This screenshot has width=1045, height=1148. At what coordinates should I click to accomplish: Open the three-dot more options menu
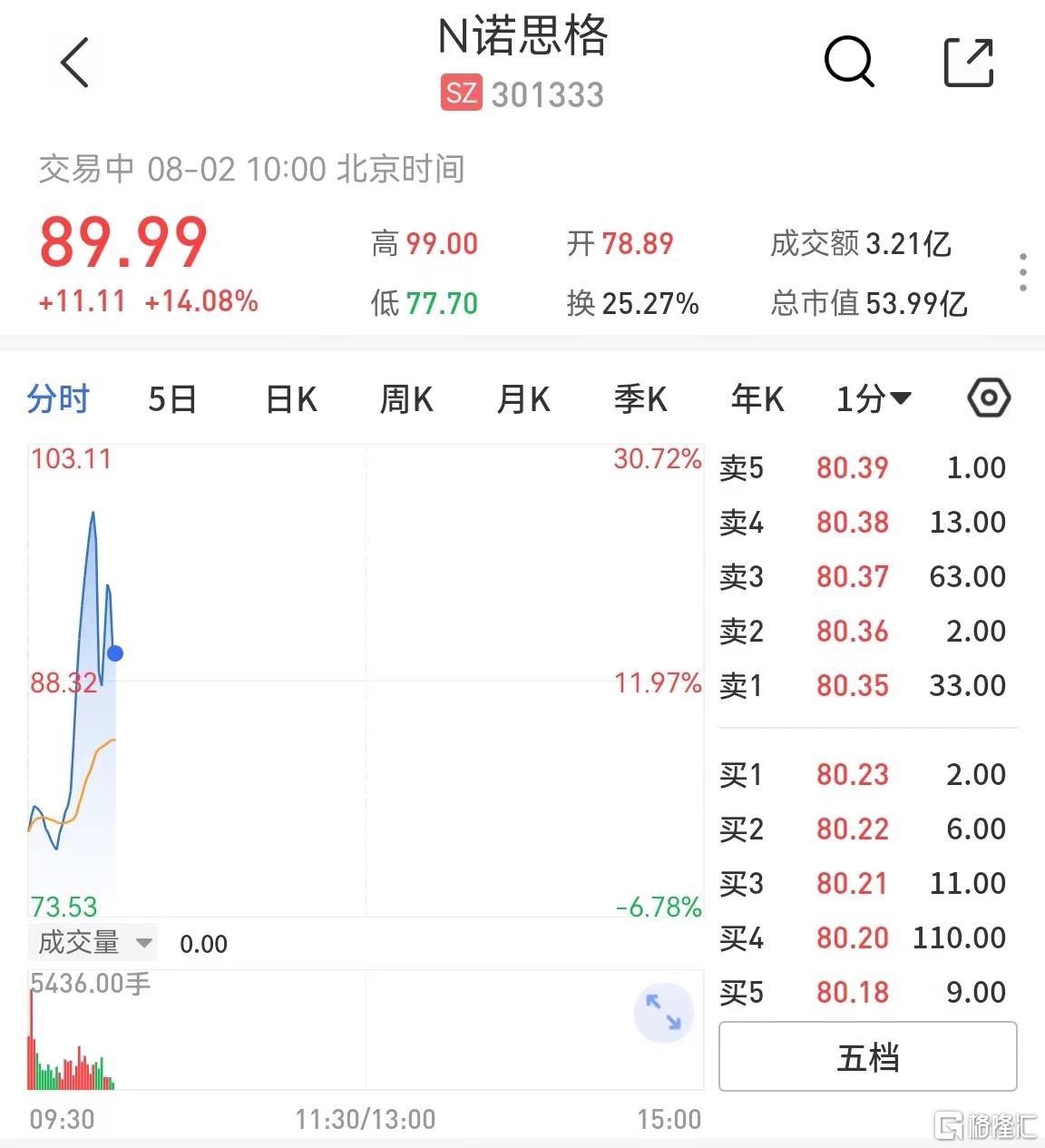pyautogui.click(x=1022, y=272)
